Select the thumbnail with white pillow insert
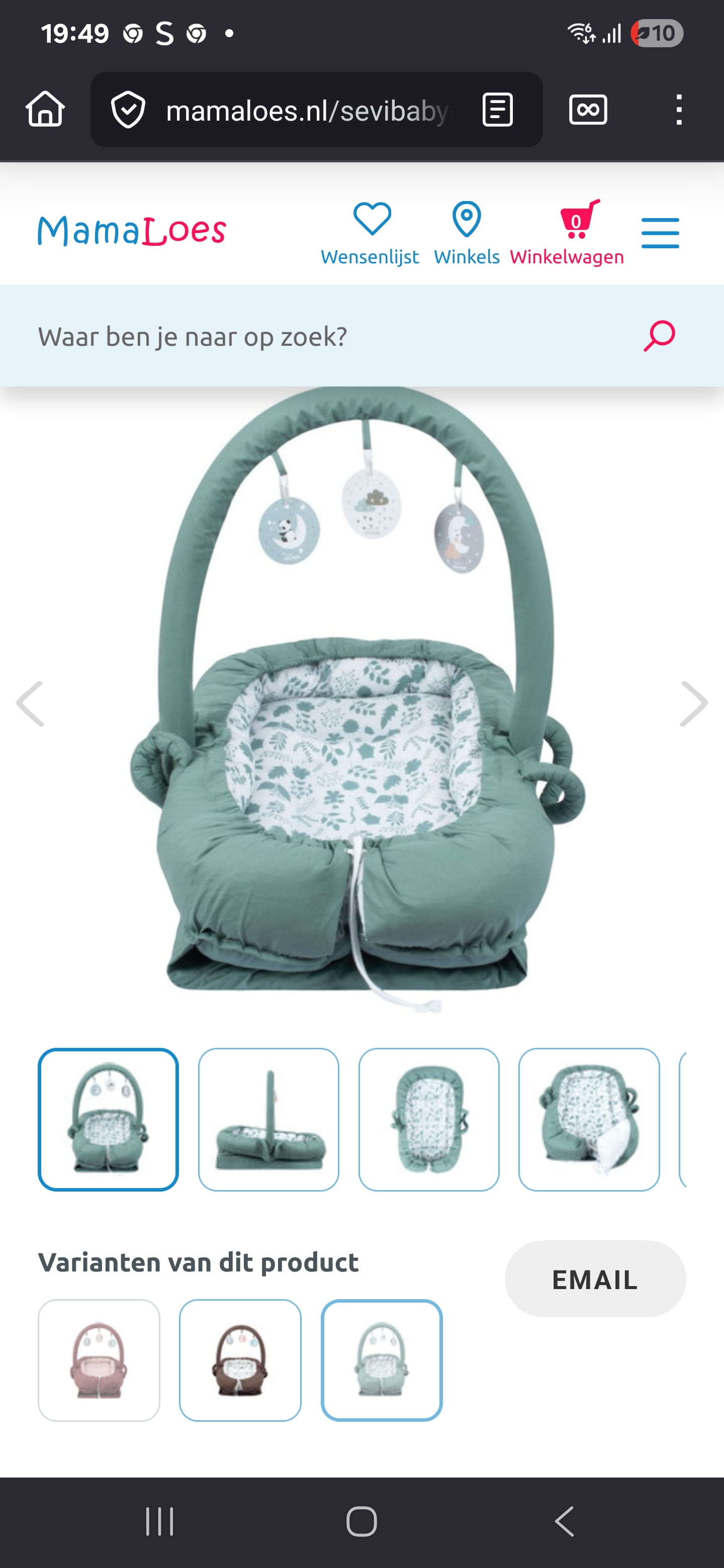Image resolution: width=724 pixels, height=1568 pixels. (589, 1119)
